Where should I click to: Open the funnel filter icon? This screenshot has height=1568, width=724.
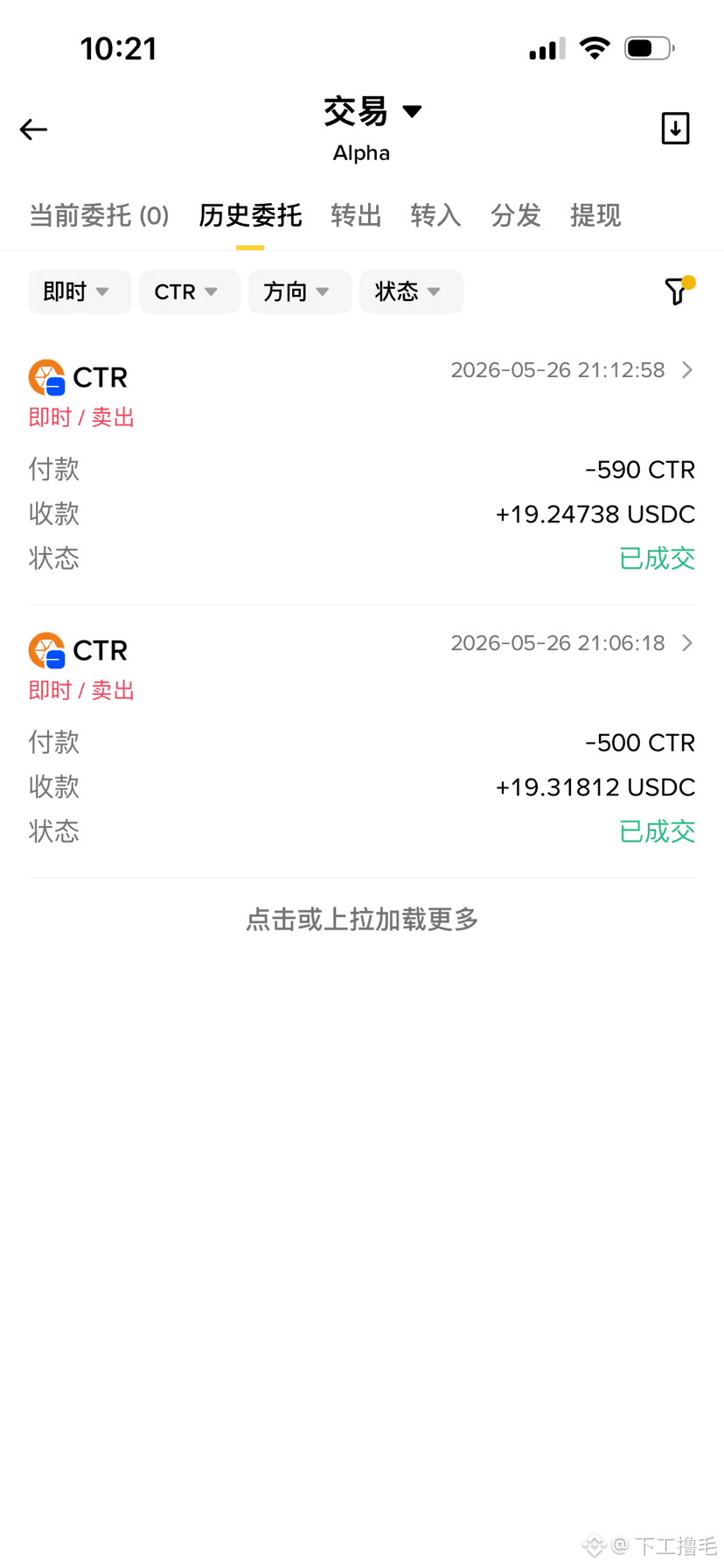[x=678, y=290]
